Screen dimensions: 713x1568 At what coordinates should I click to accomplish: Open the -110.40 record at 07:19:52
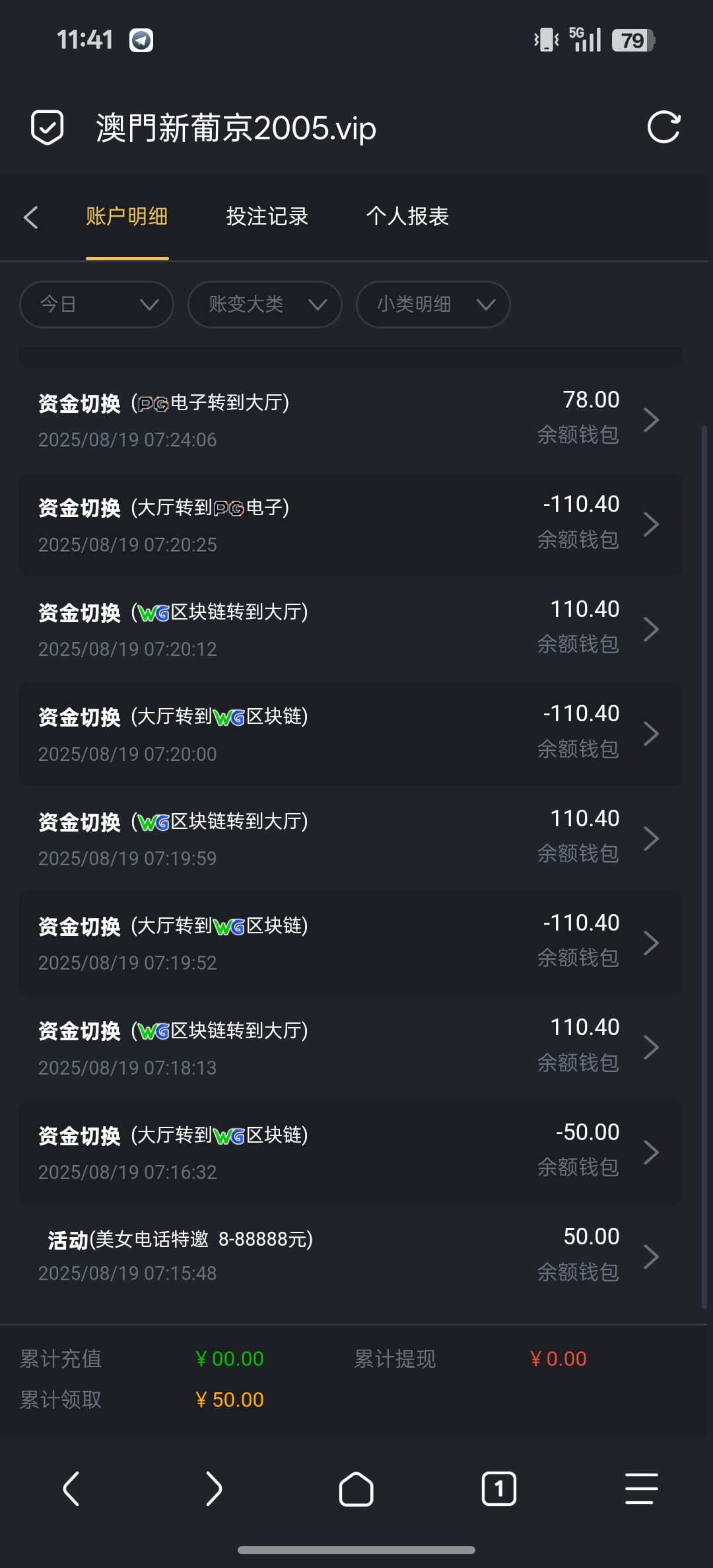(350, 943)
